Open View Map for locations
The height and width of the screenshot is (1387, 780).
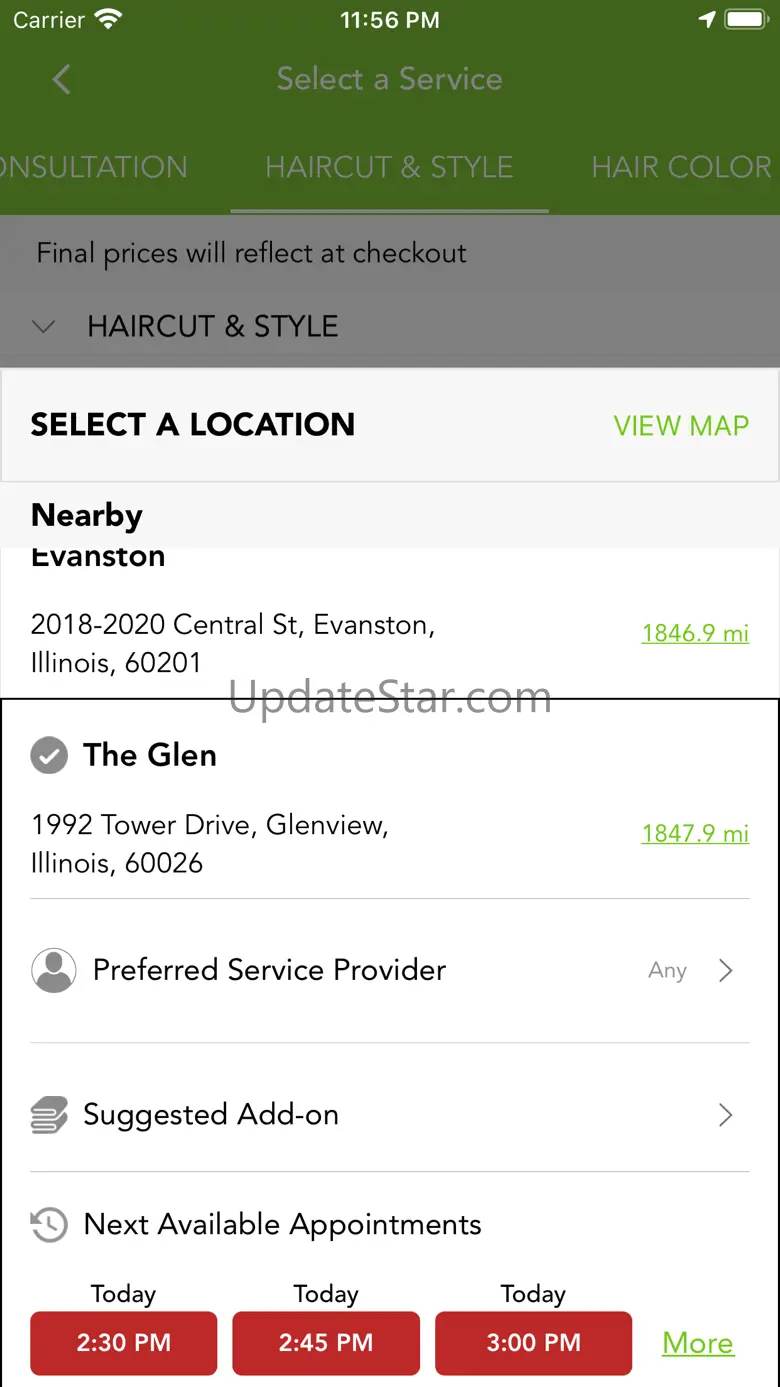[x=681, y=425]
